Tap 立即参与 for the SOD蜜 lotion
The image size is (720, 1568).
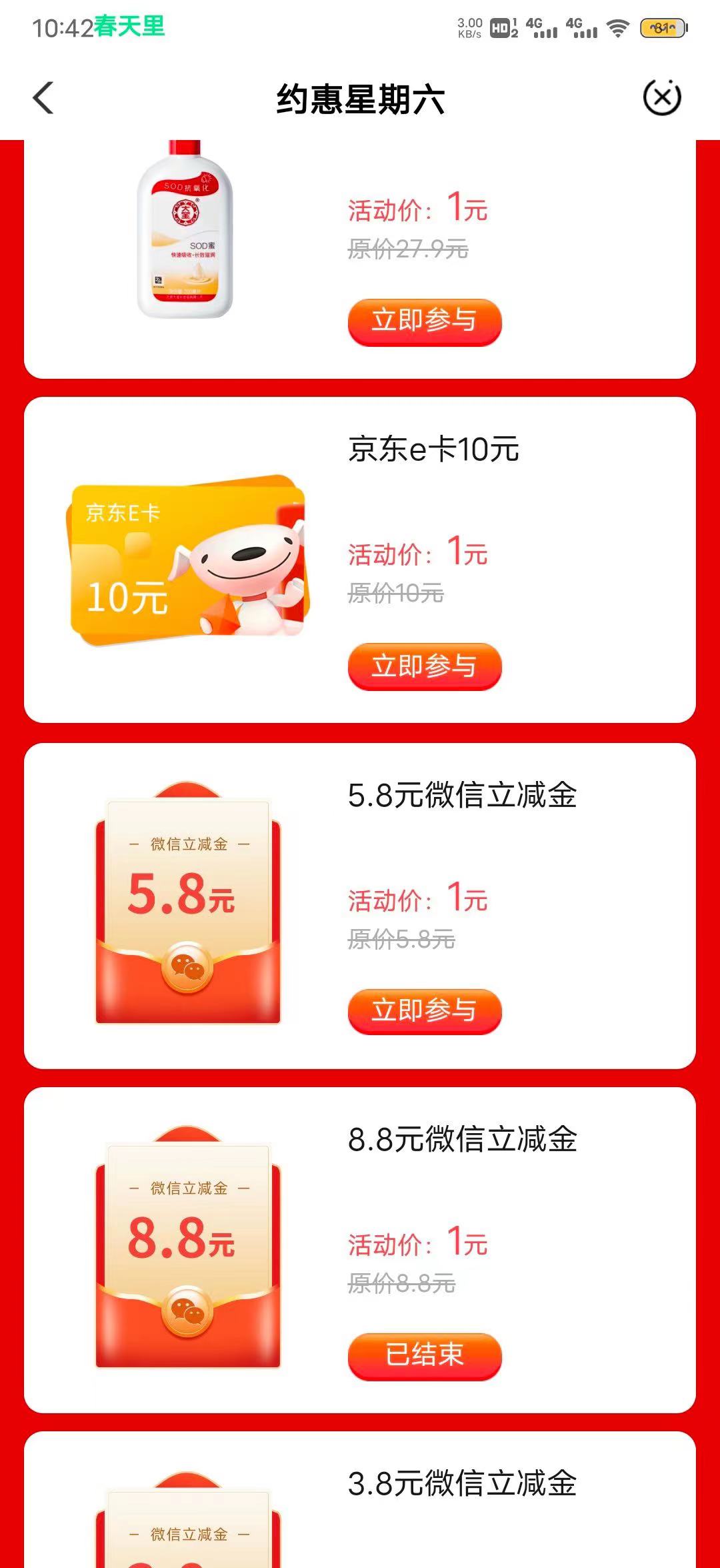tap(424, 321)
